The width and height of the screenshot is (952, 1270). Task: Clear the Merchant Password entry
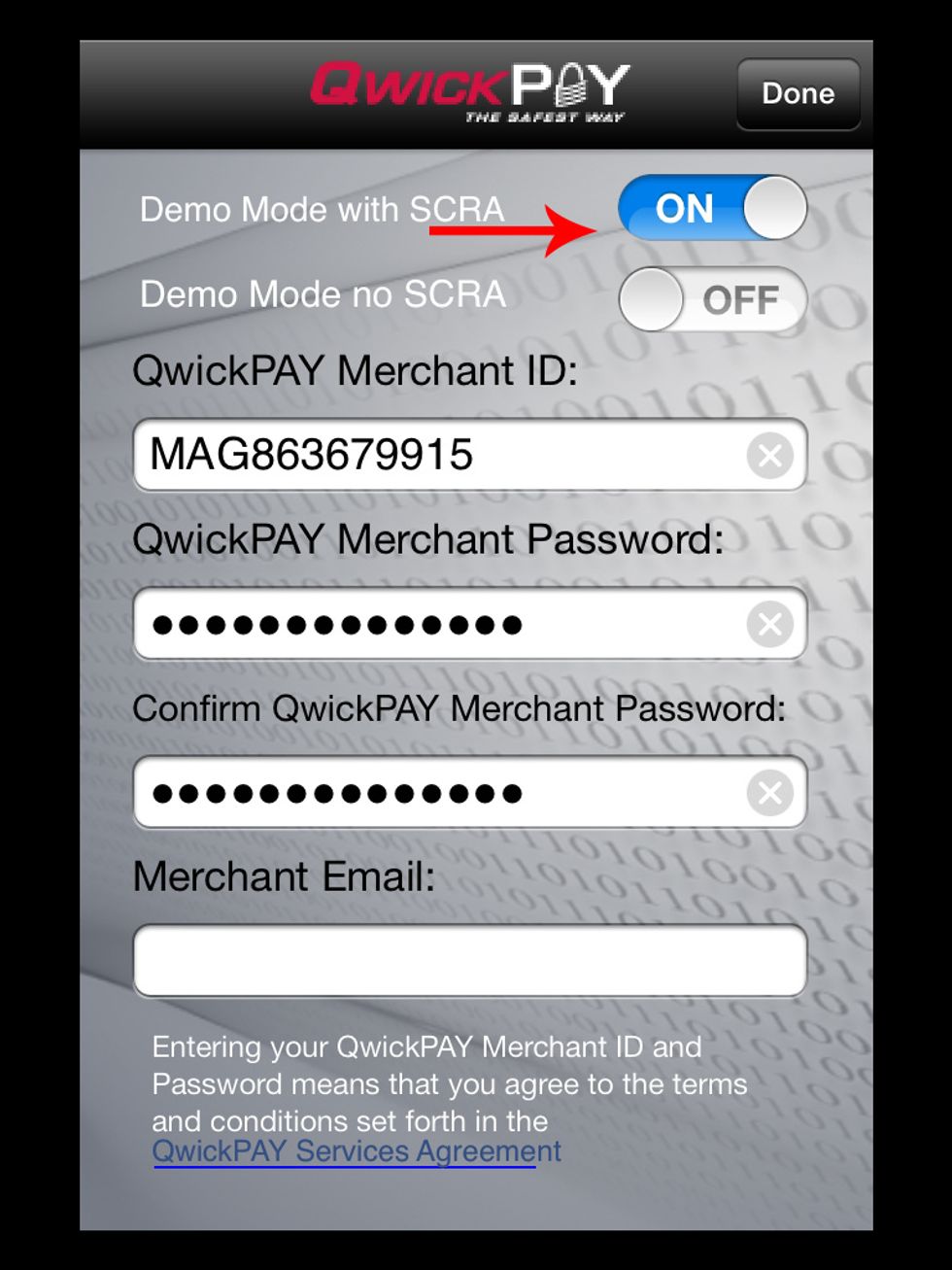pos(770,624)
